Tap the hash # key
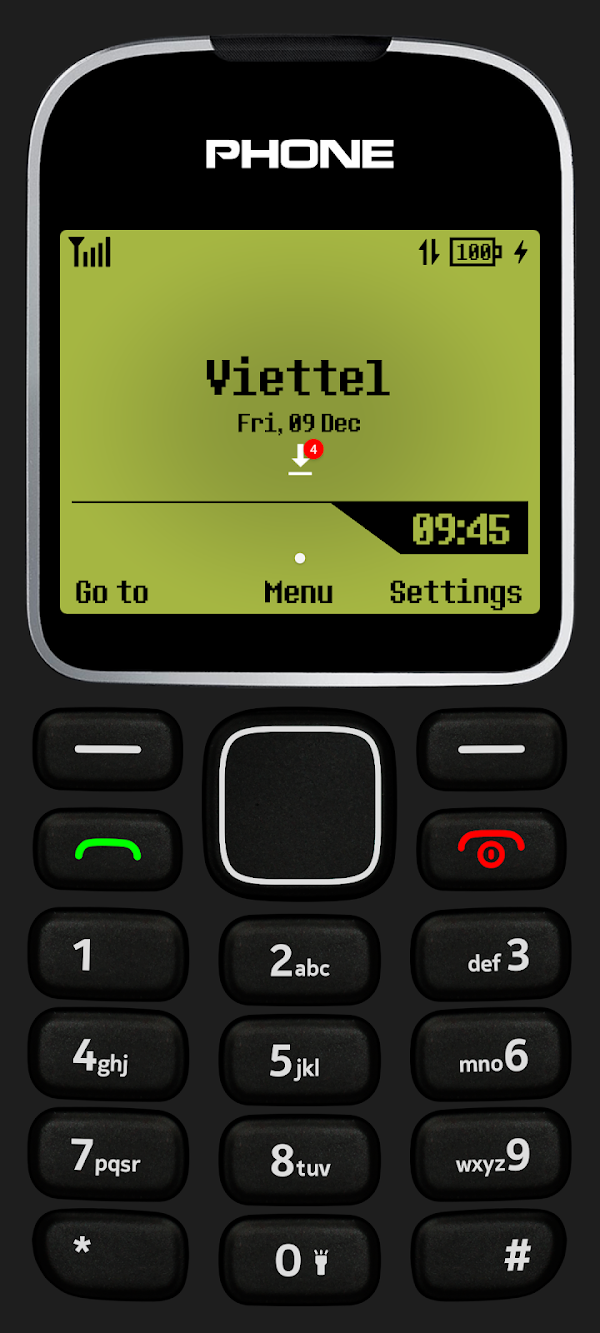600x1333 pixels. pyautogui.click(x=491, y=1254)
